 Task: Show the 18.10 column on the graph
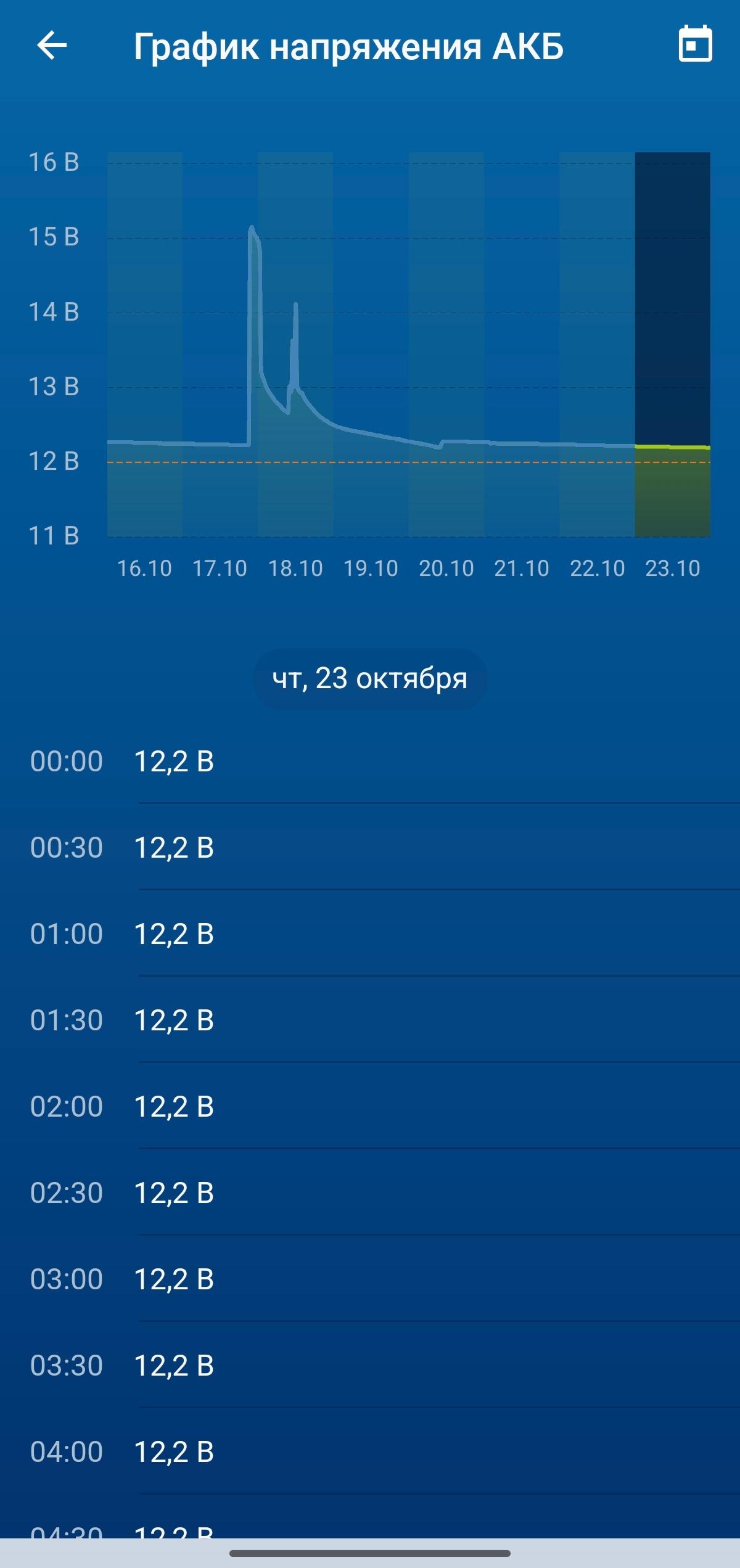click(x=295, y=345)
